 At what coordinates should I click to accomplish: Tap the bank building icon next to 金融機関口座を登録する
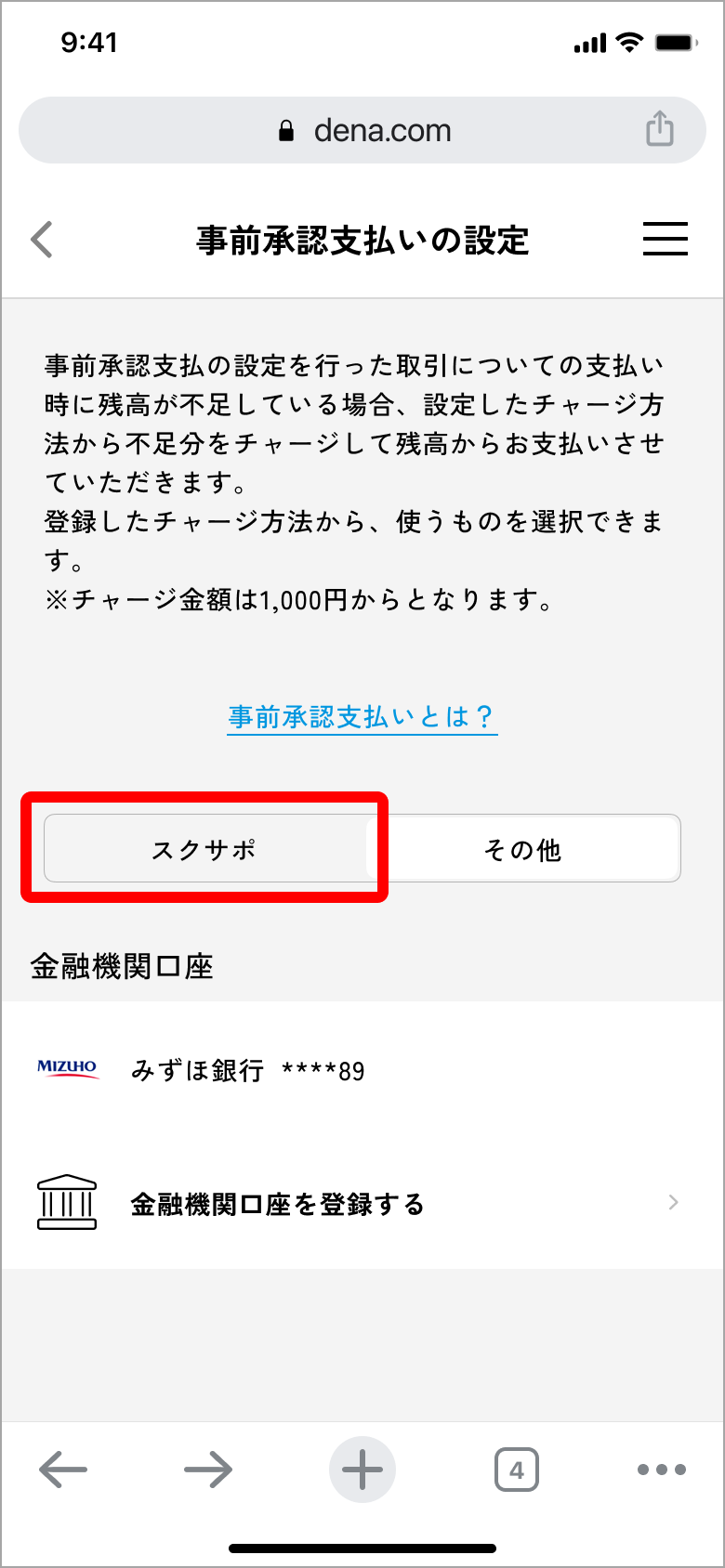(x=68, y=1201)
